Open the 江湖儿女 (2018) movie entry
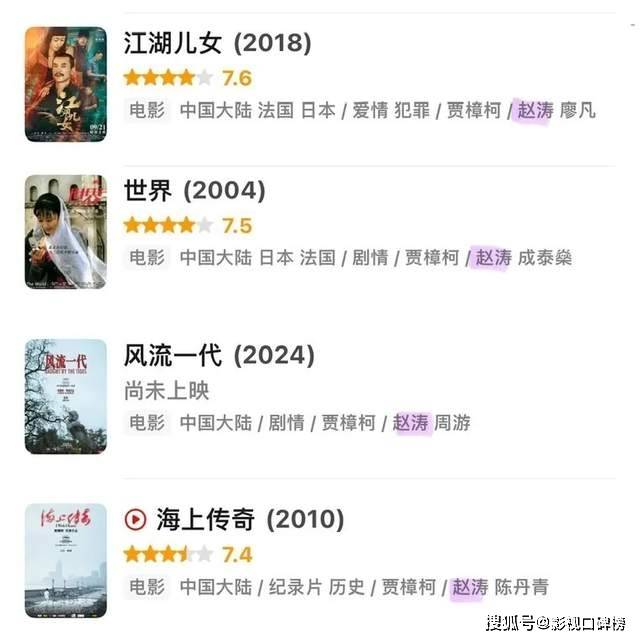Image resolution: width=640 pixels, height=640 pixels. pyautogui.click(x=217, y=44)
